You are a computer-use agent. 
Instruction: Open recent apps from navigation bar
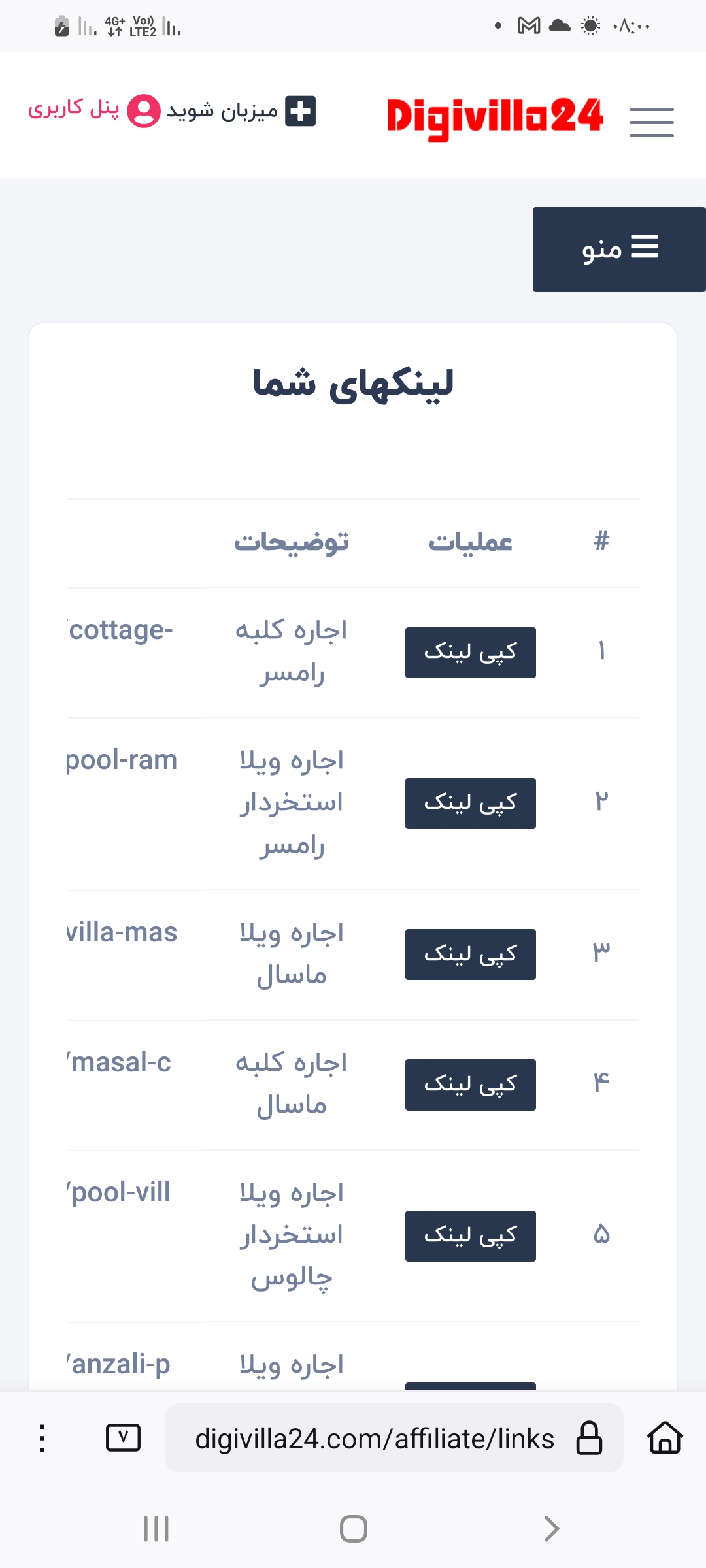tap(156, 1529)
